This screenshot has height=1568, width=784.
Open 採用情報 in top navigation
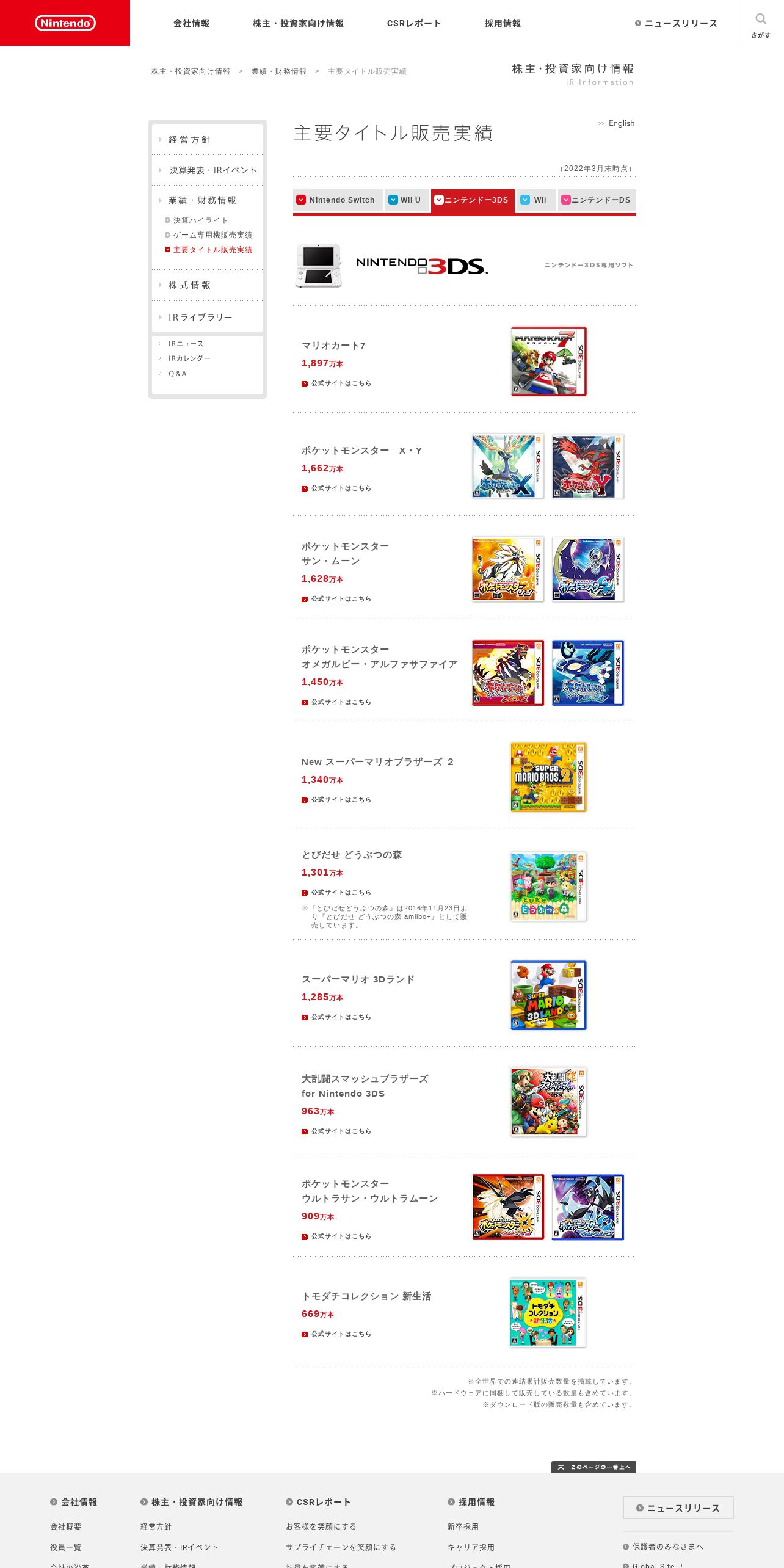tap(503, 23)
